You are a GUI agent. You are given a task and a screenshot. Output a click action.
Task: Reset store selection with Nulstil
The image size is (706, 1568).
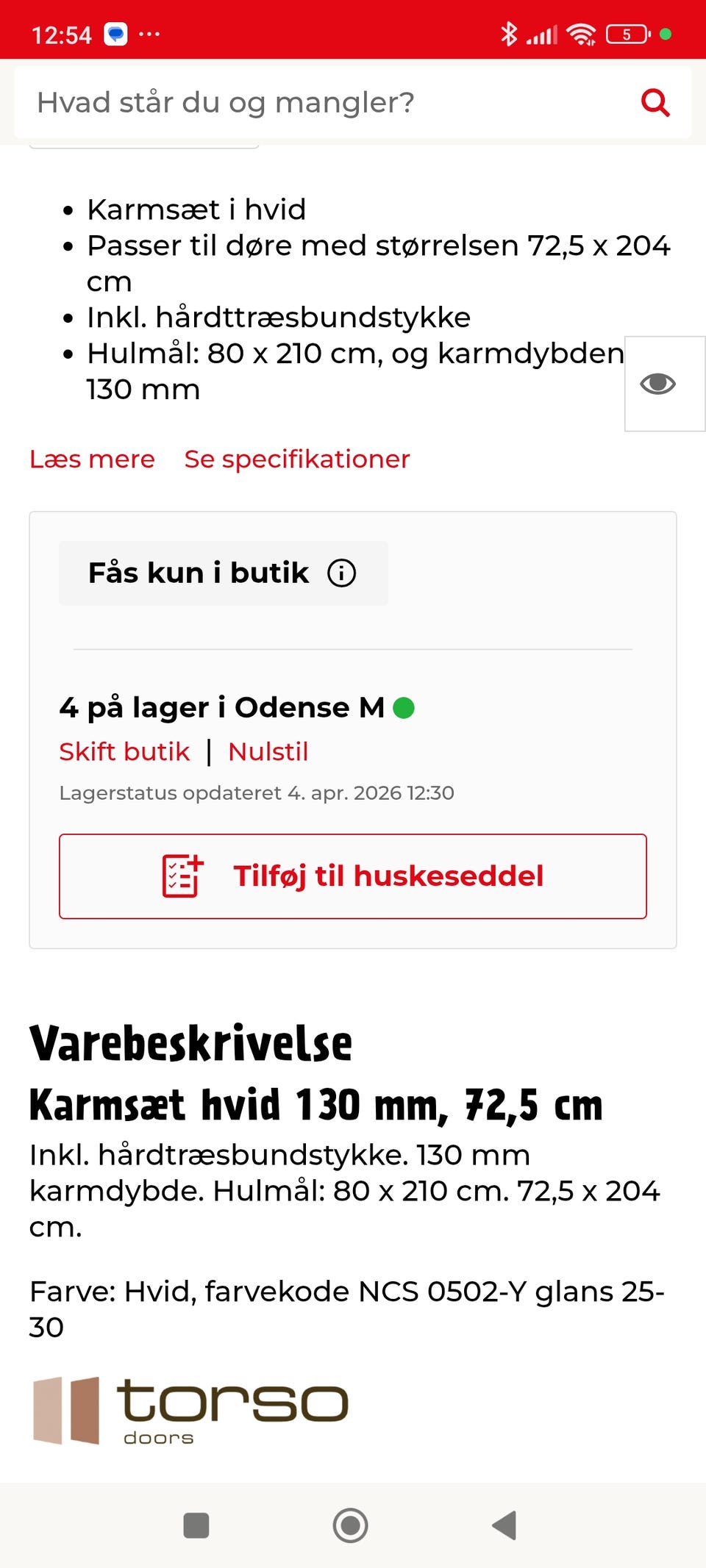[x=268, y=751]
